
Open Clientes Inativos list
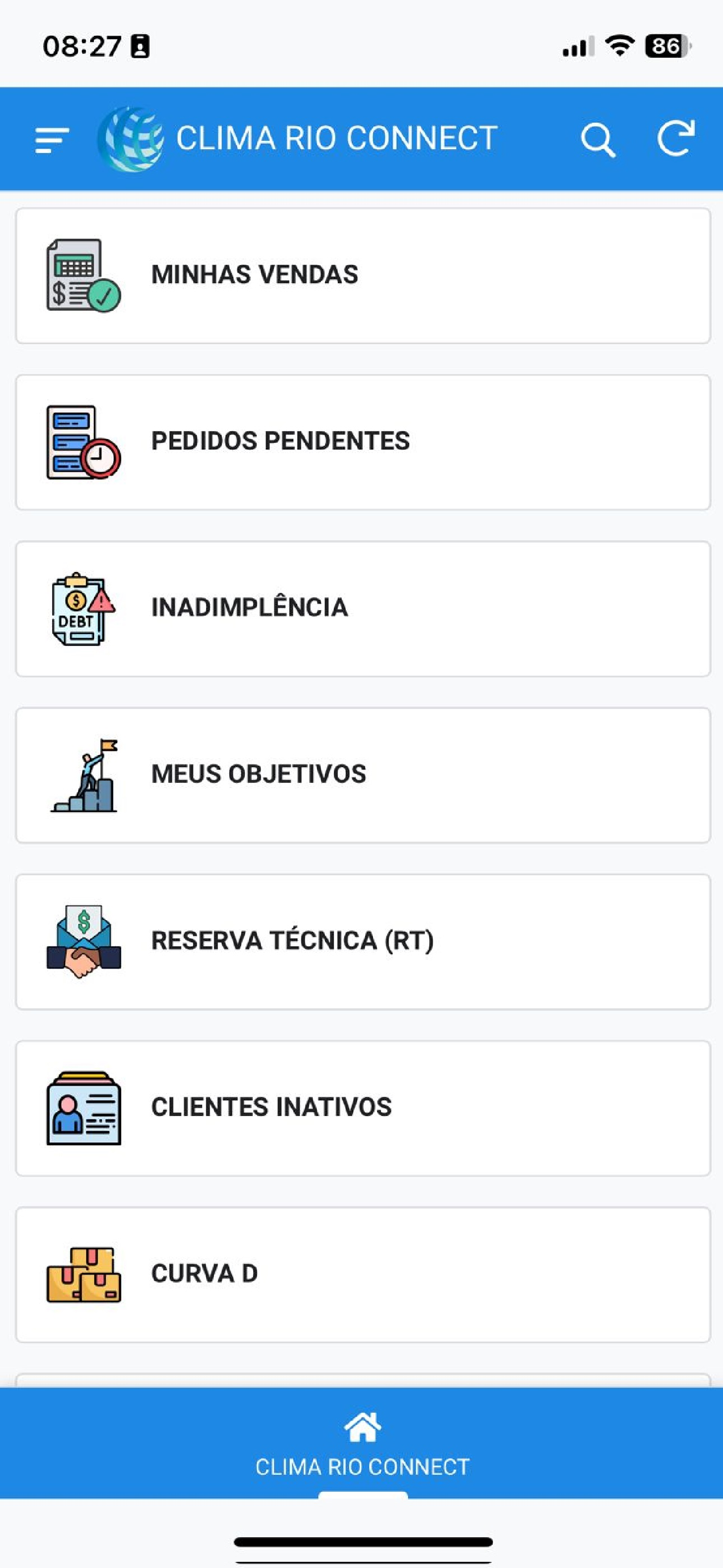(363, 1108)
